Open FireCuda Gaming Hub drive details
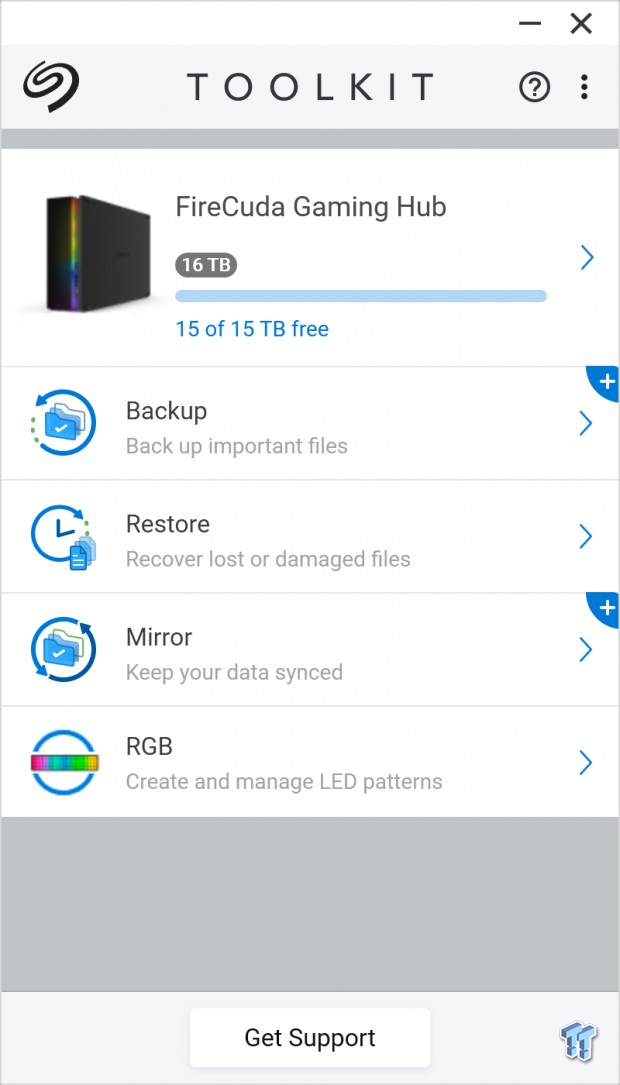The image size is (620, 1085). pos(310,257)
